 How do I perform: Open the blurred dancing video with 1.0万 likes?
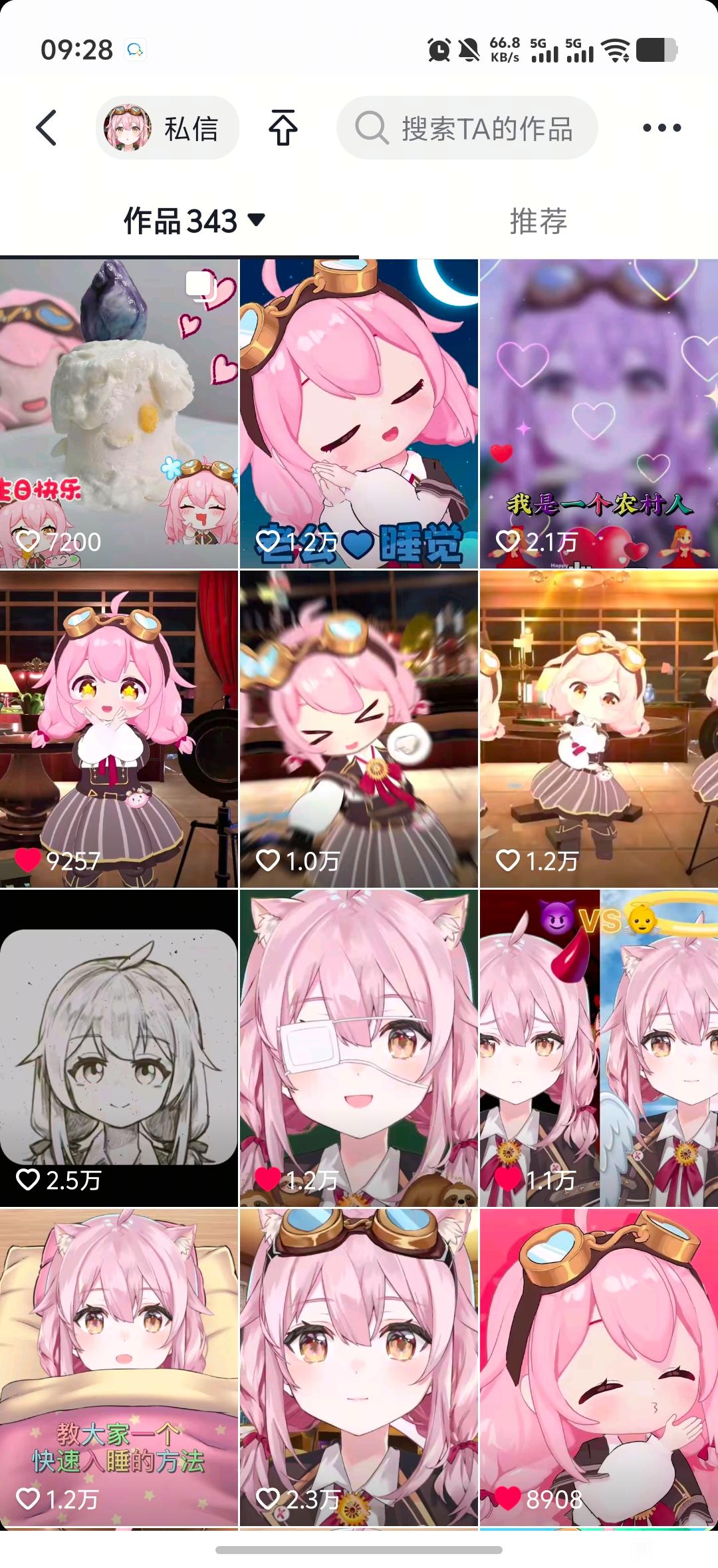click(x=359, y=729)
